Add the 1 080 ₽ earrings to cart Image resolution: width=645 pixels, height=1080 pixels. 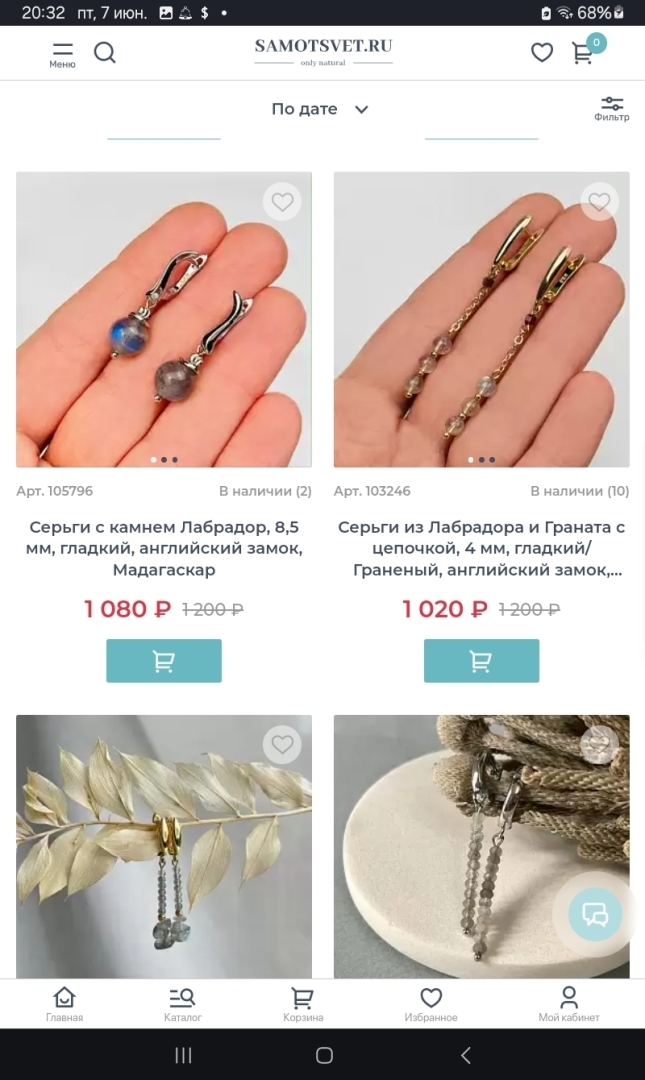(x=163, y=661)
